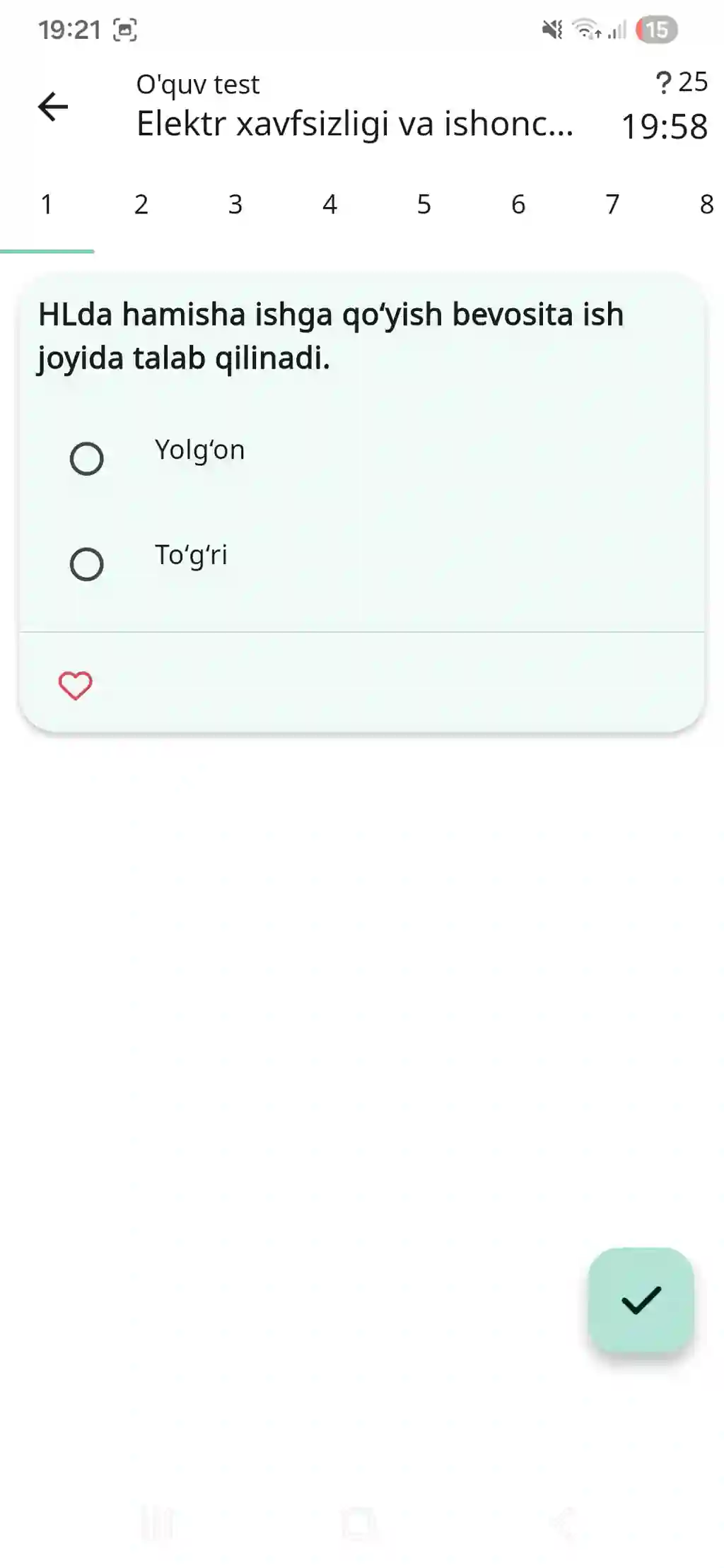Tap the back arrow to exit the test
The height and width of the screenshot is (1568, 724).
click(53, 106)
